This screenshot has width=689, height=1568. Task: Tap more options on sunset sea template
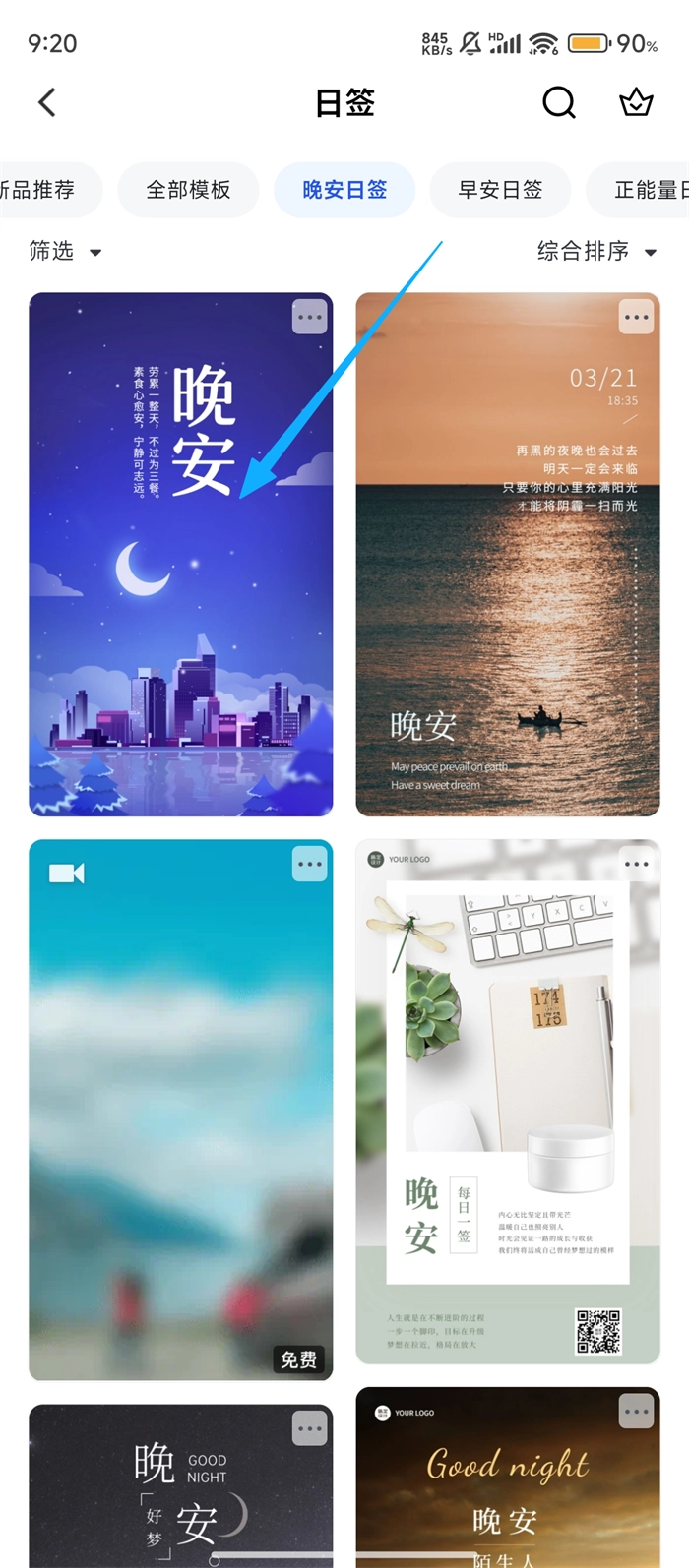pos(636,317)
